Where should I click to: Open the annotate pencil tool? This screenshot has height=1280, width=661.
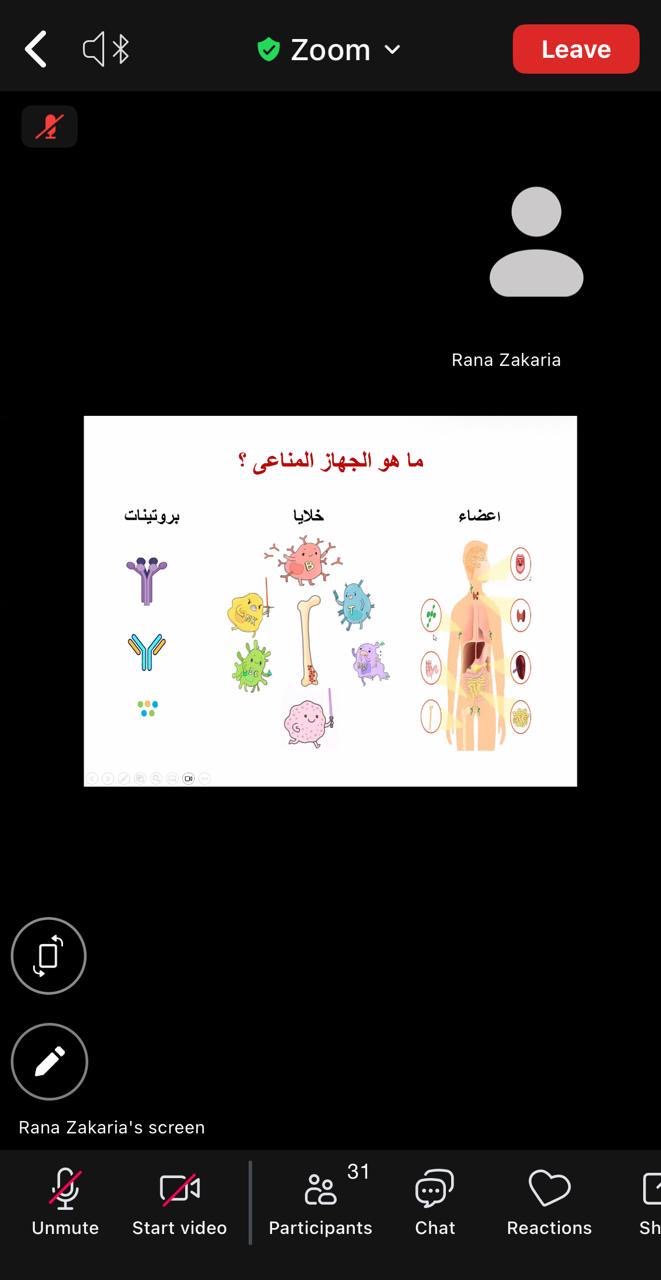coord(49,1061)
